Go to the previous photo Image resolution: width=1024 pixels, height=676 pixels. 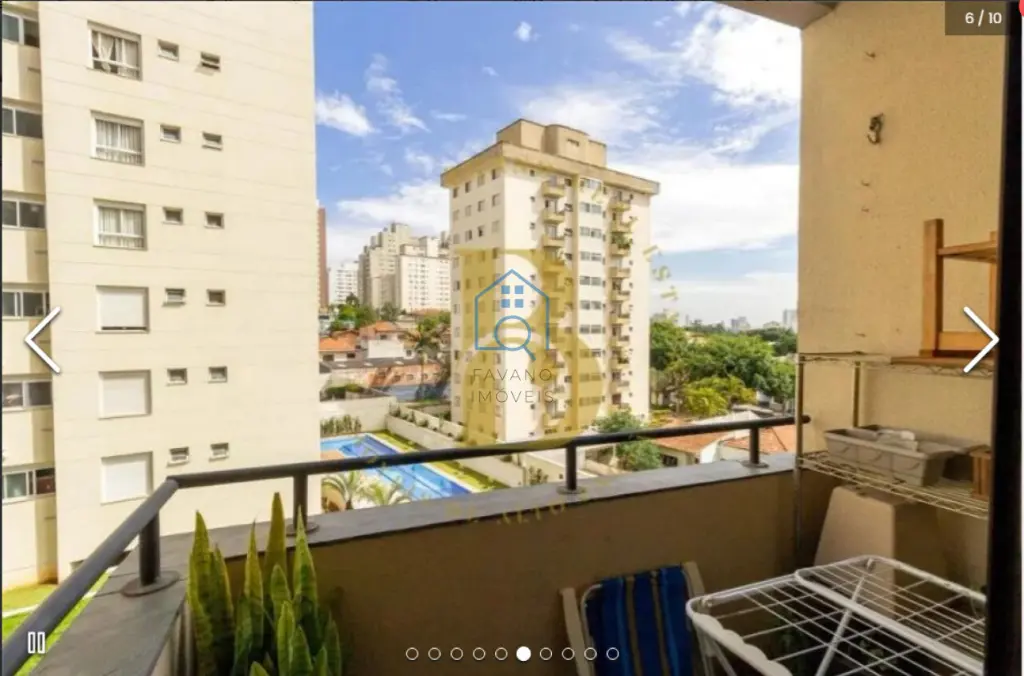click(x=42, y=340)
